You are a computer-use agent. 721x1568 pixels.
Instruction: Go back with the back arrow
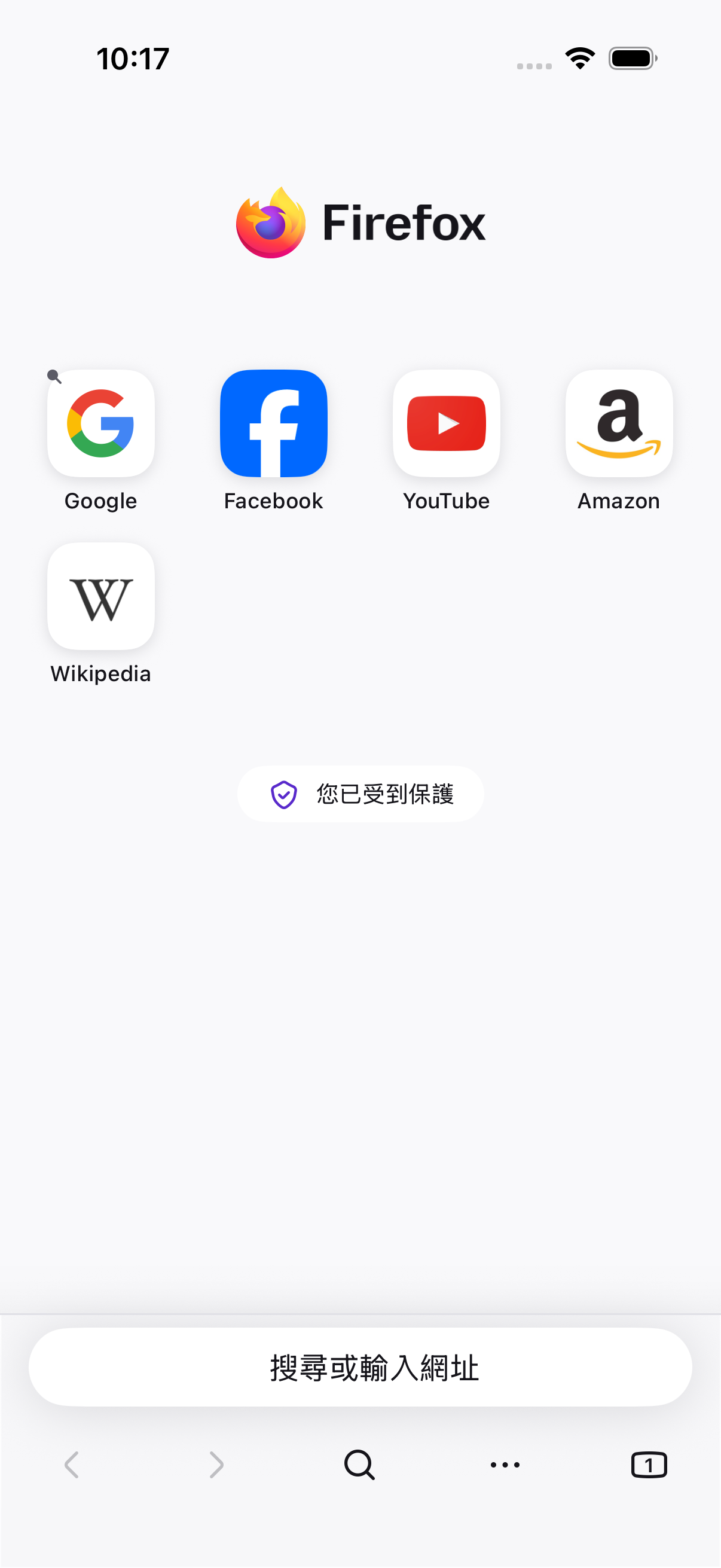(72, 1465)
